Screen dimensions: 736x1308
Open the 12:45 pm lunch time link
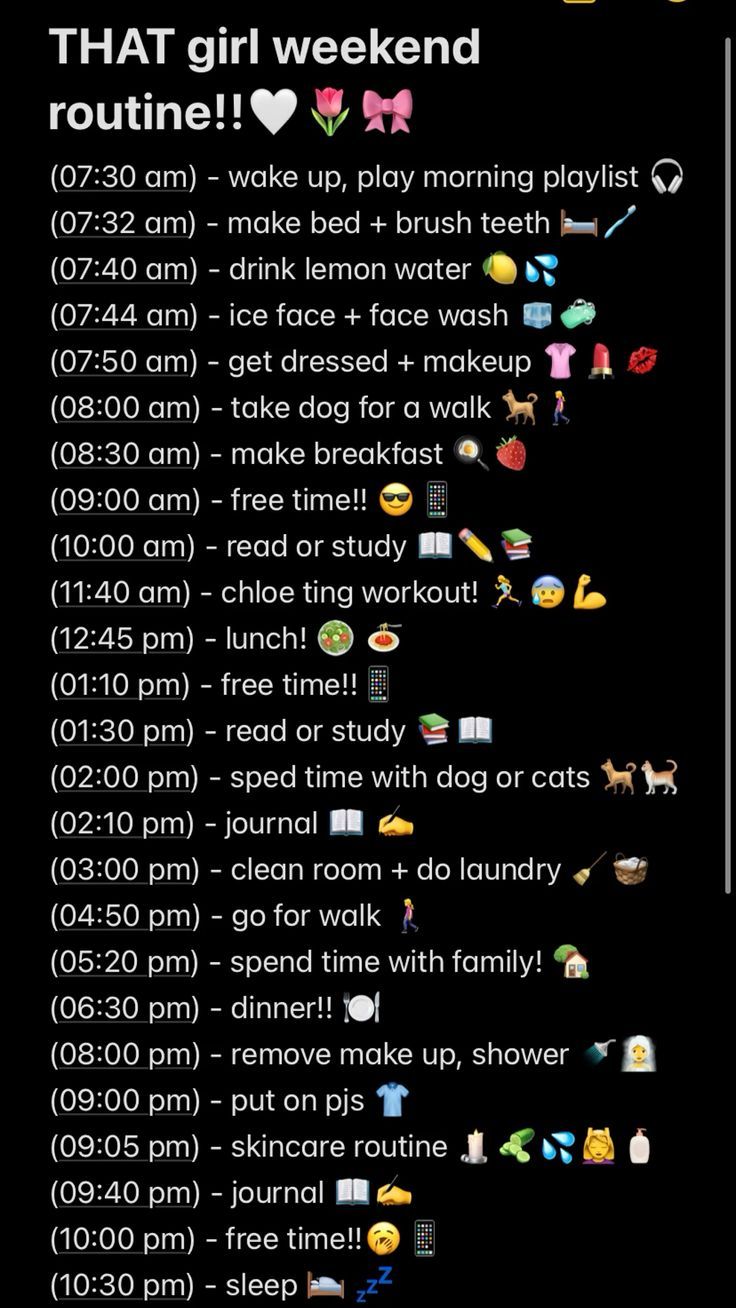coord(124,638)
